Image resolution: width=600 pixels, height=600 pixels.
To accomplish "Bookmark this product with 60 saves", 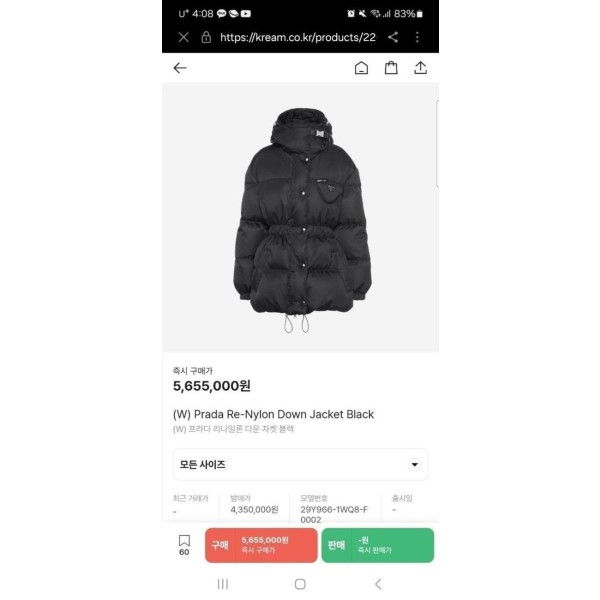I will [184, 545].
